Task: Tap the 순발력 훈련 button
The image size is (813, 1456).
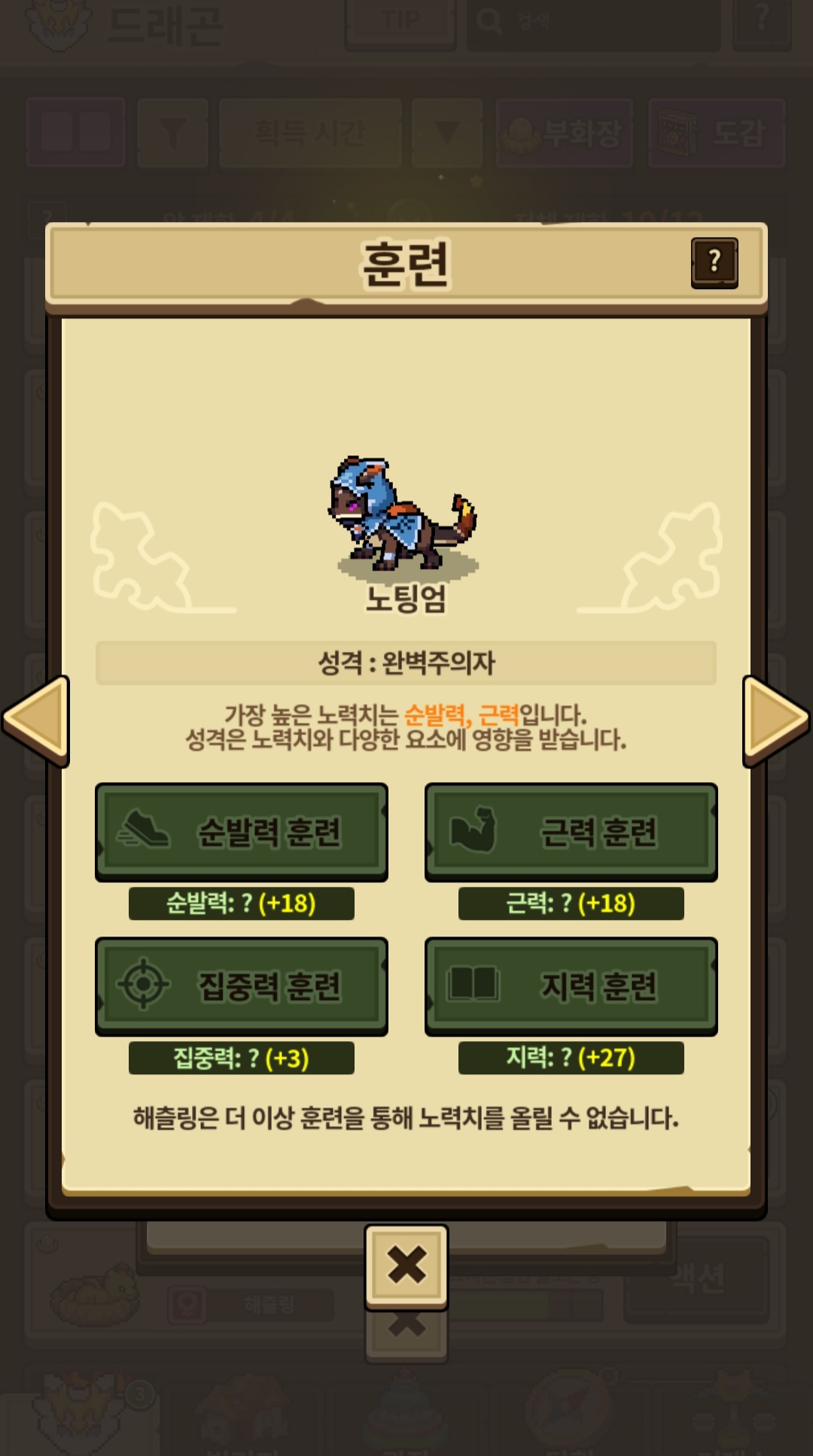Action: pos(242,831)
